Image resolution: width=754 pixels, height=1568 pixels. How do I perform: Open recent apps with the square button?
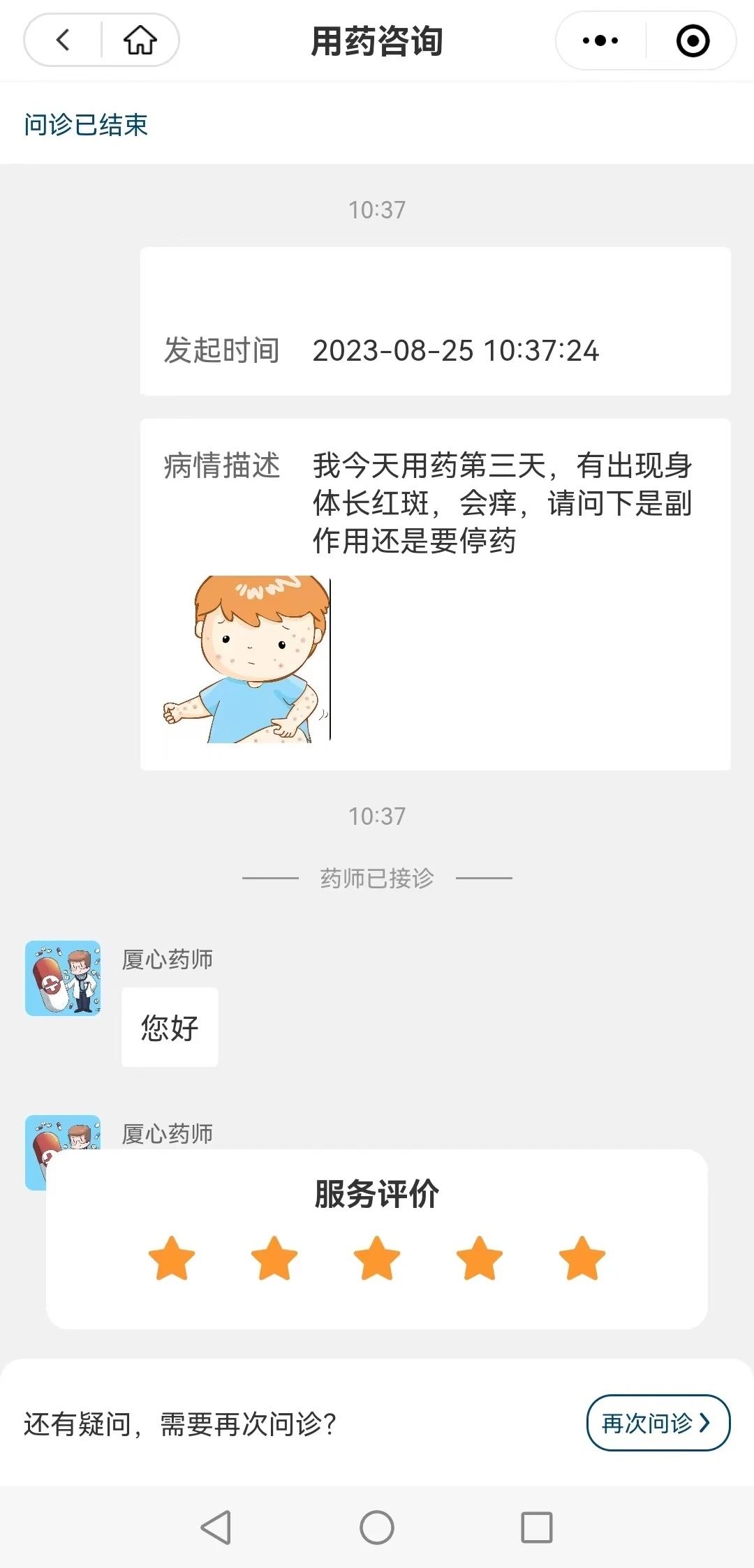tap(537, 1527)
